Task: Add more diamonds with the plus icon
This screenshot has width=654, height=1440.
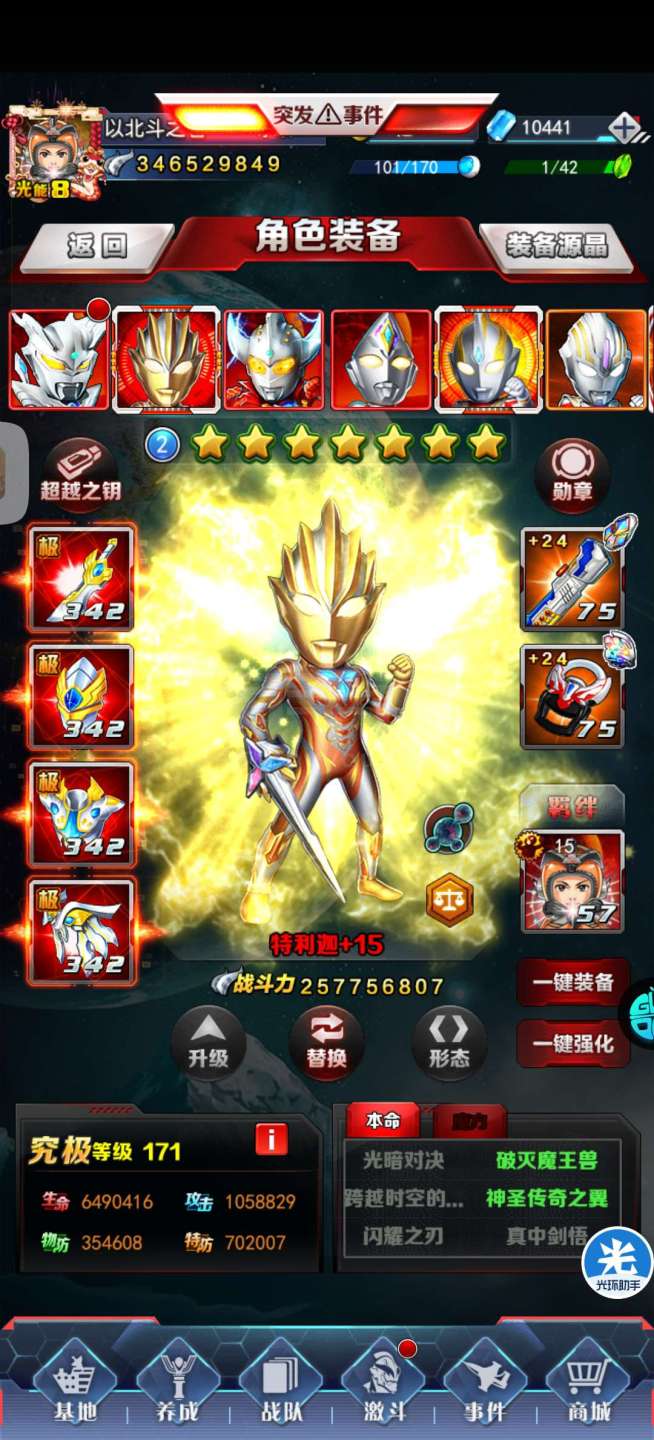Action: [x=624, y=127]
